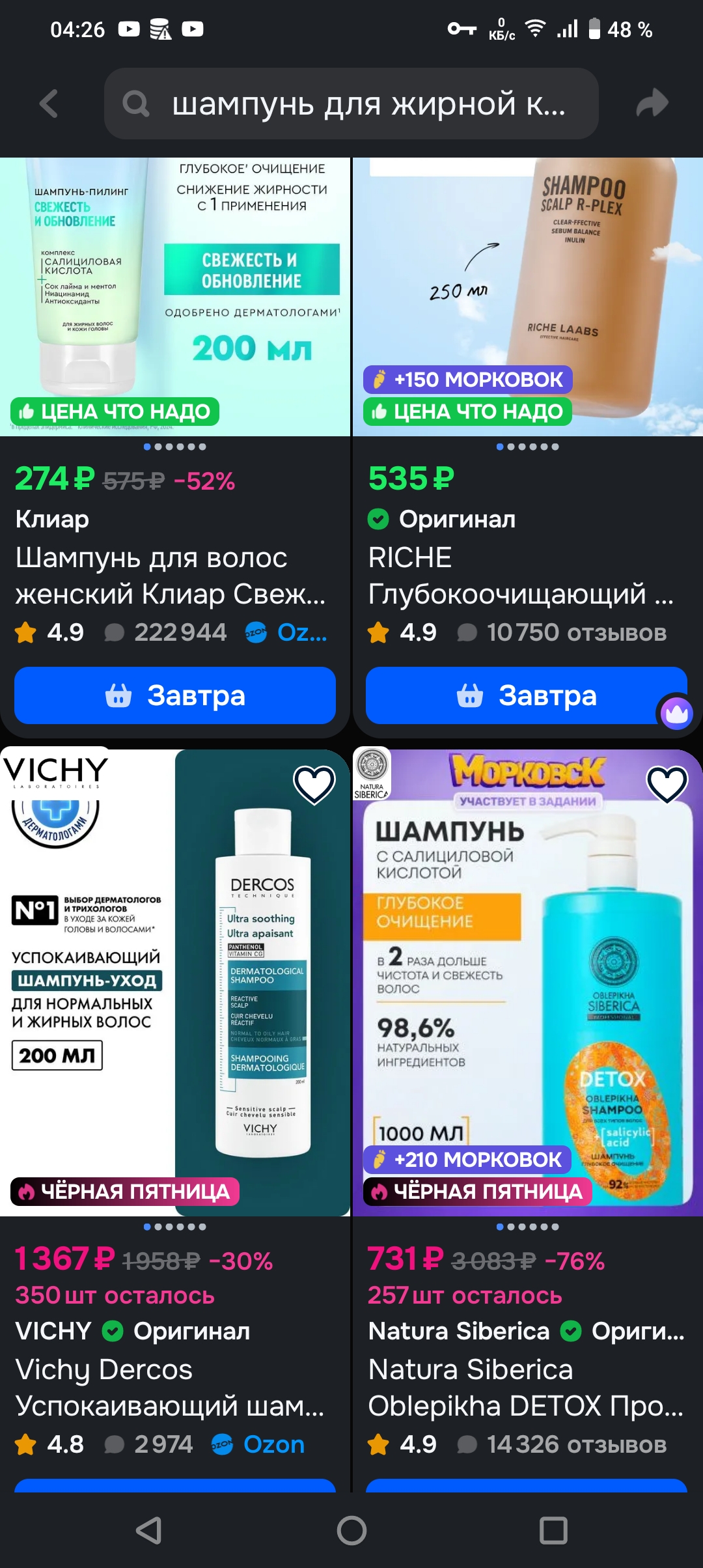
Task: Add Vichy Dercos shampoo to favorites
Action: coord(314,784)
